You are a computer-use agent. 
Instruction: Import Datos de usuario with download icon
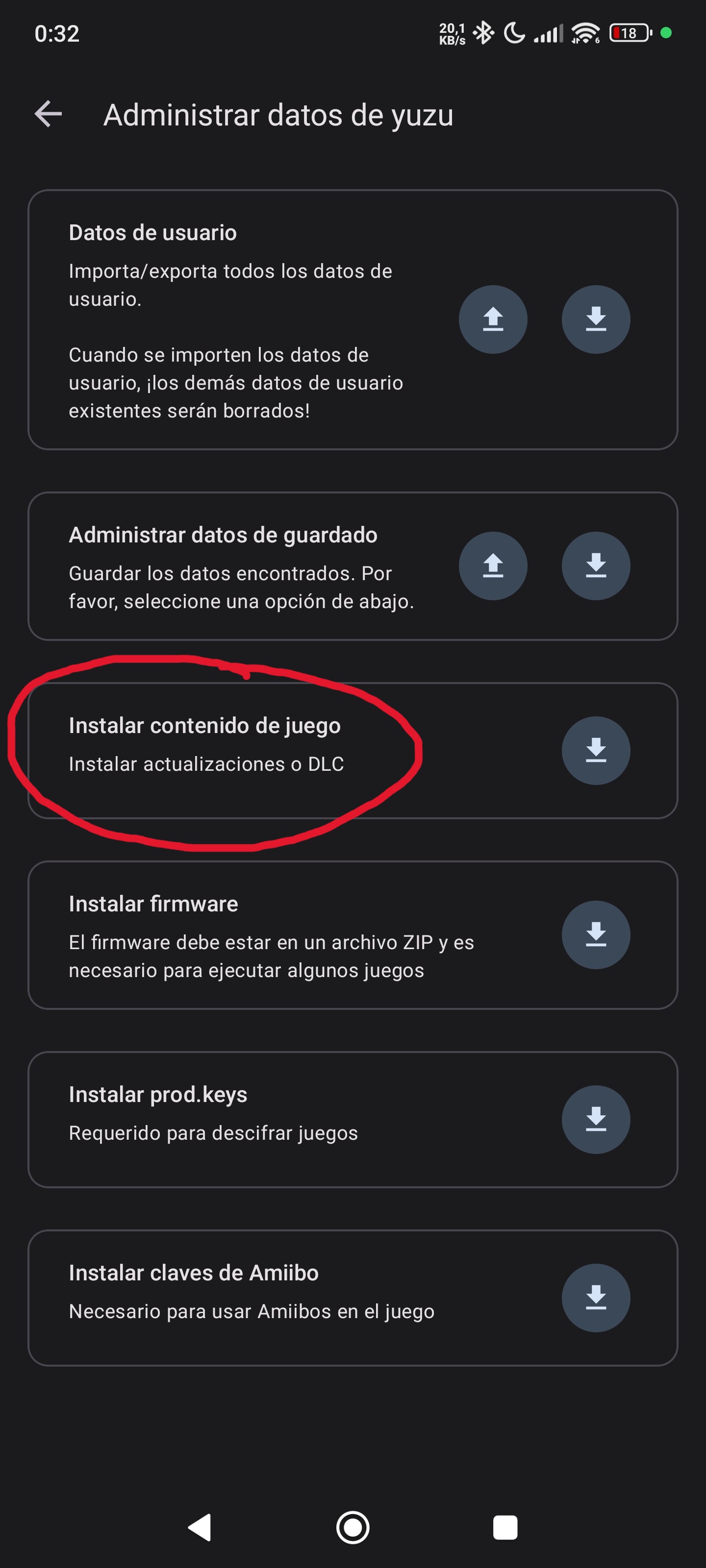pos(595,319)
